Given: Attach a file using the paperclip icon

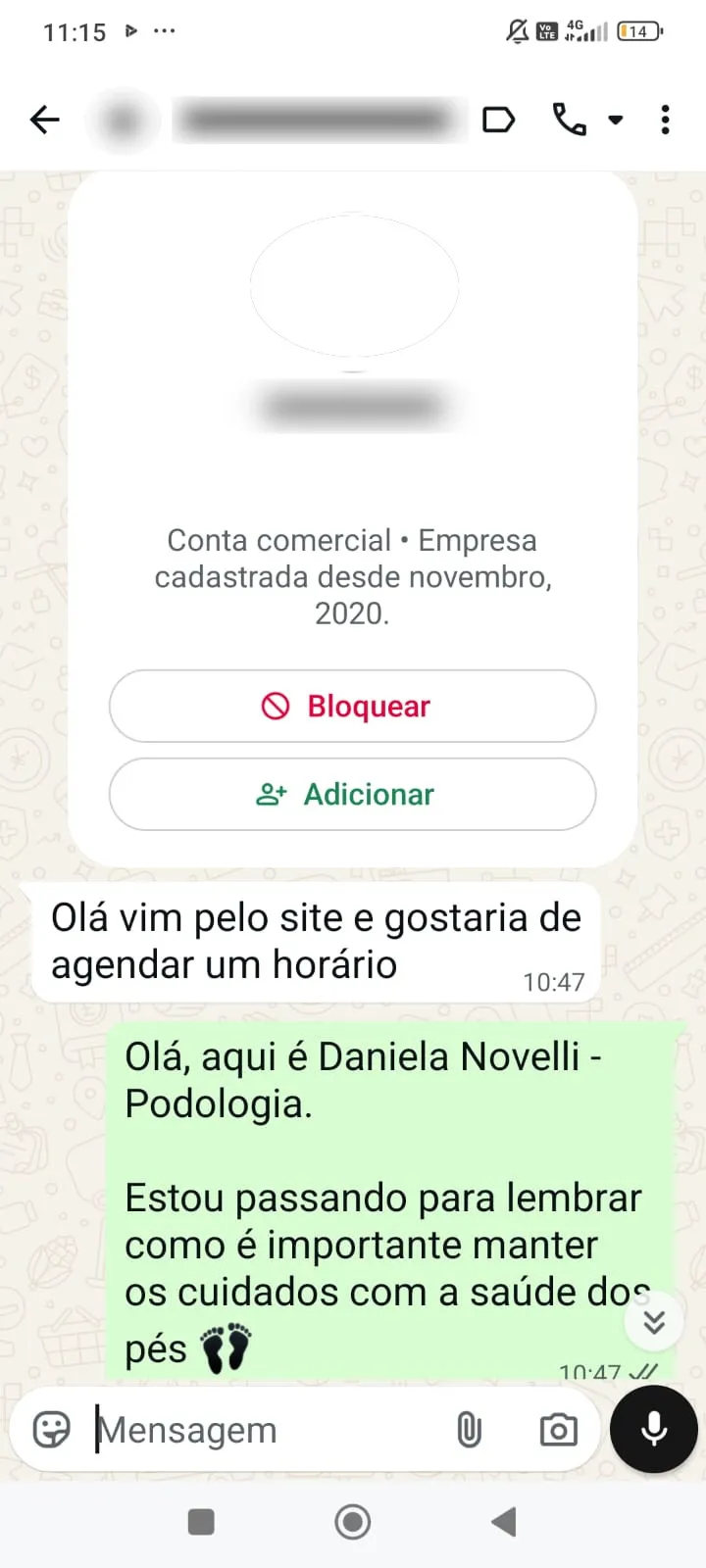Looking at the screenshot, I should 471,1429.
